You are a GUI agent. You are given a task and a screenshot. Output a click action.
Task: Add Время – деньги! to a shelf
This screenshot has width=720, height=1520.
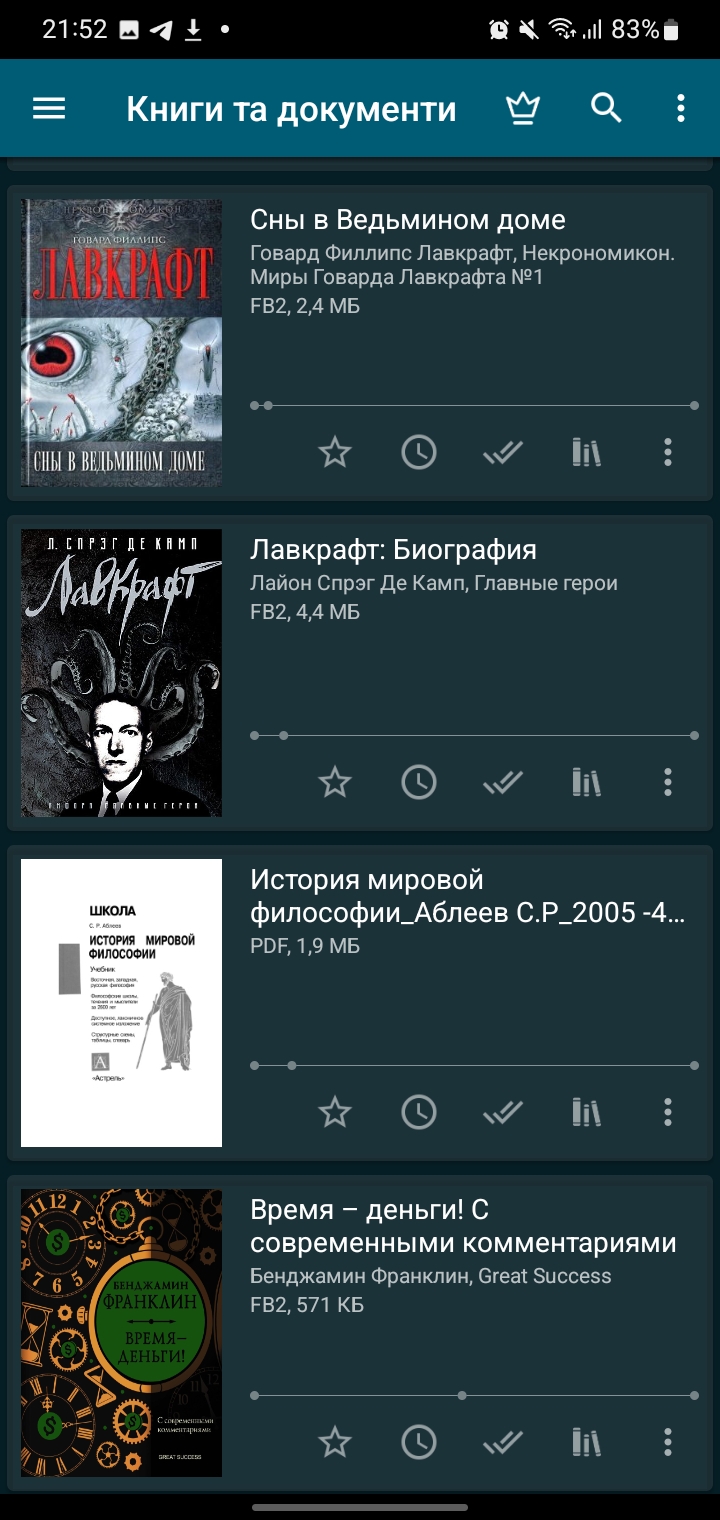pyautogui.click(x=587, y=1442)
